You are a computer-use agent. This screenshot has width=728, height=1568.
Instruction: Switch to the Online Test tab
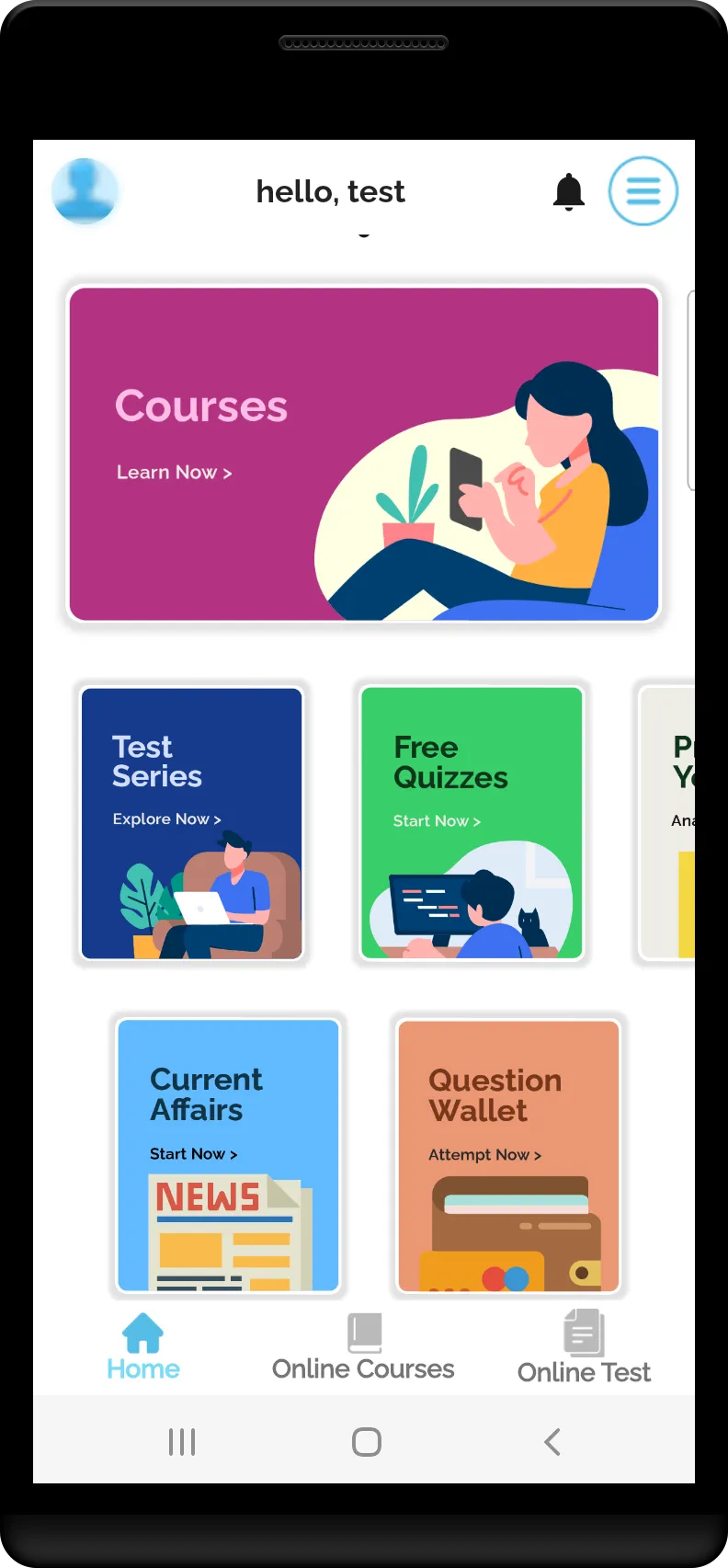tap(584, 1349)
